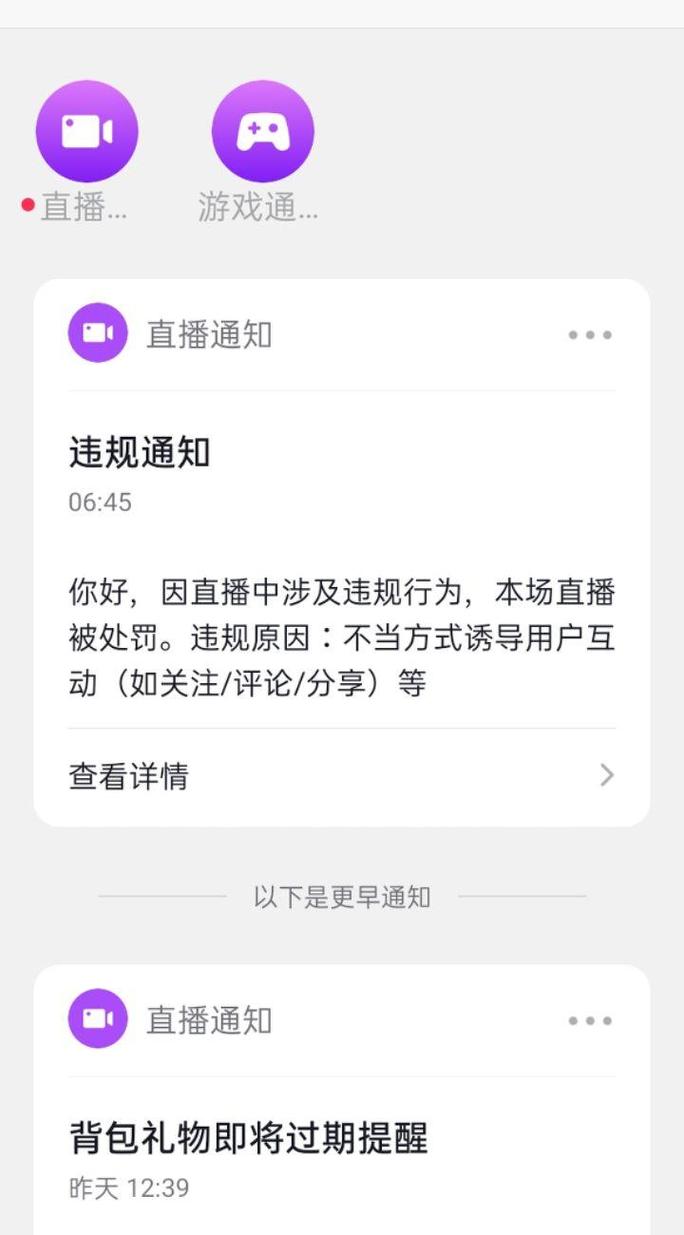This screenshot has height=1235, width=684.
Task: Open more options for 违规通知 card
Action: [x=590, y=335]
